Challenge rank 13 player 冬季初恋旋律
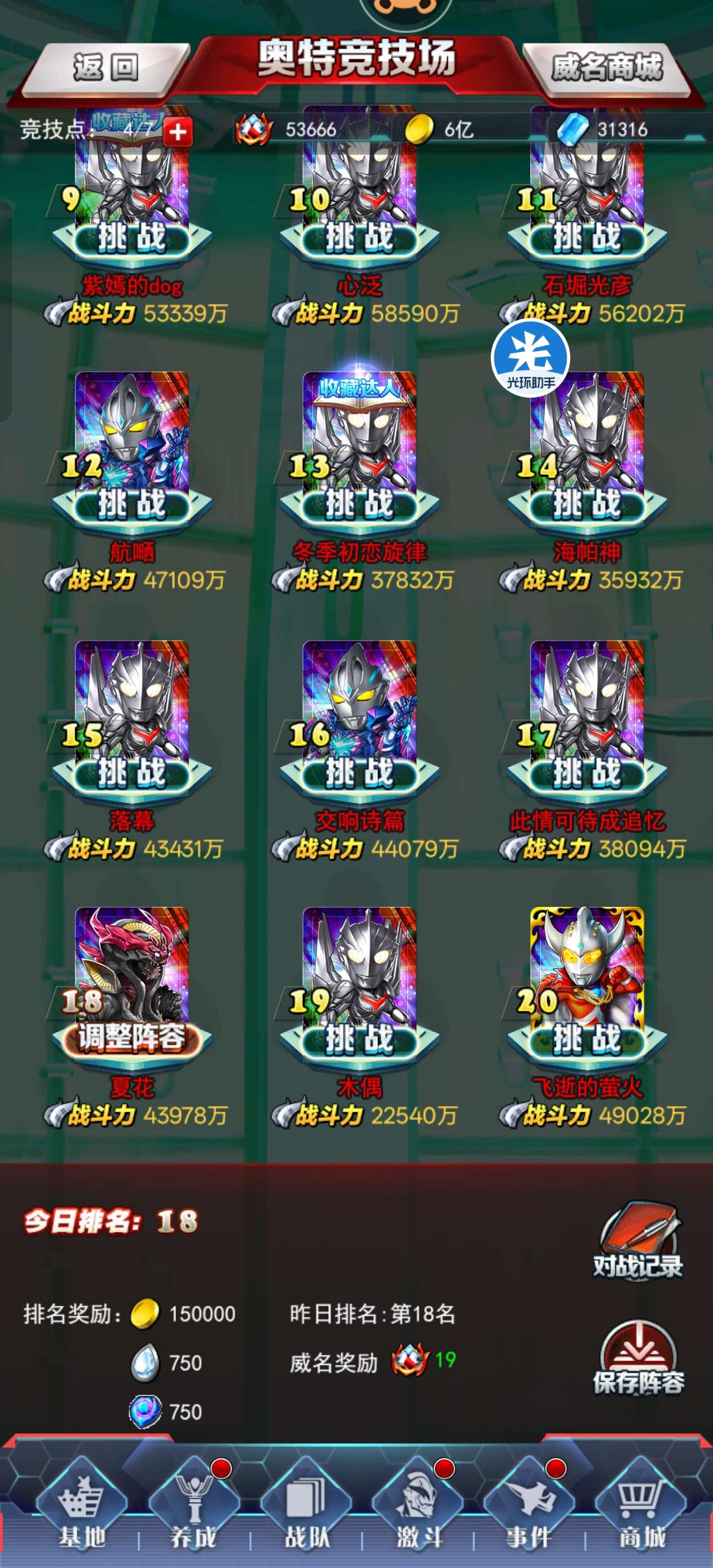 point(359,504)
